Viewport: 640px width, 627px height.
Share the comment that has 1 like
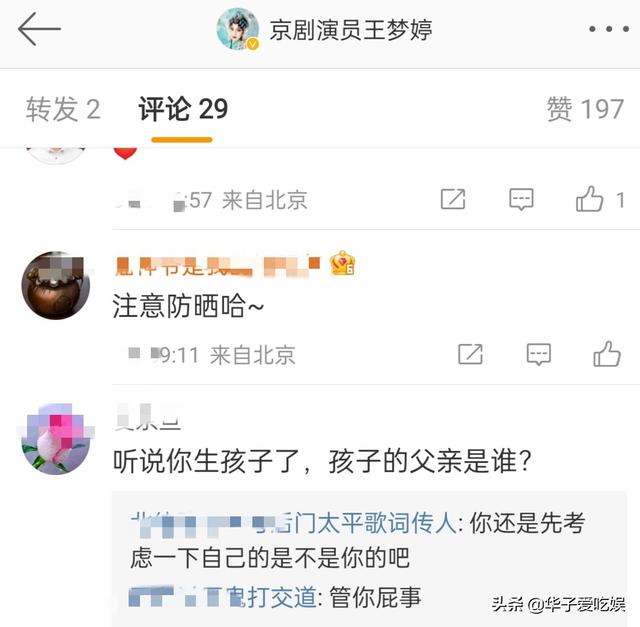coord(453,200)
